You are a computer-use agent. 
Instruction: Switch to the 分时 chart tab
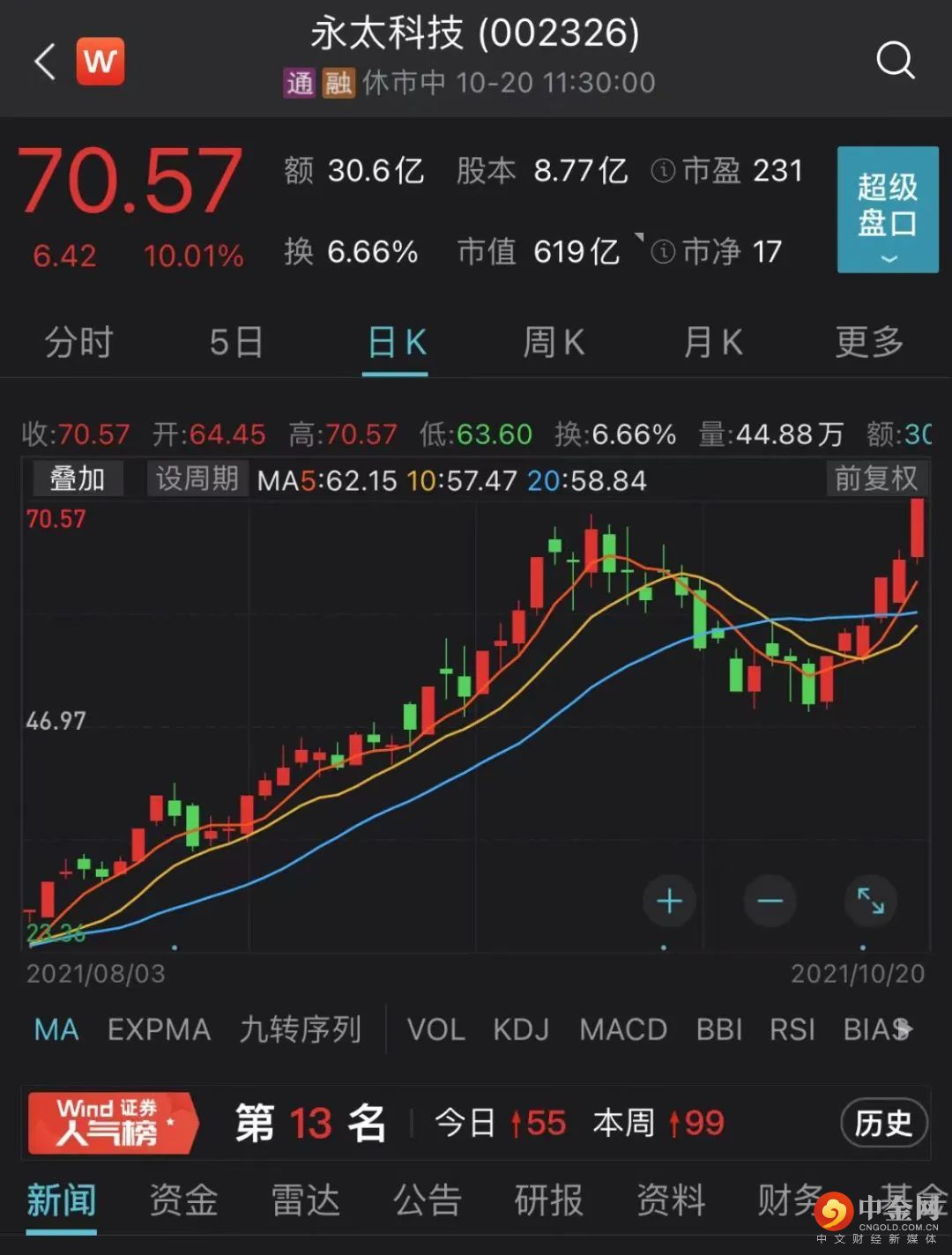[78, 342]
